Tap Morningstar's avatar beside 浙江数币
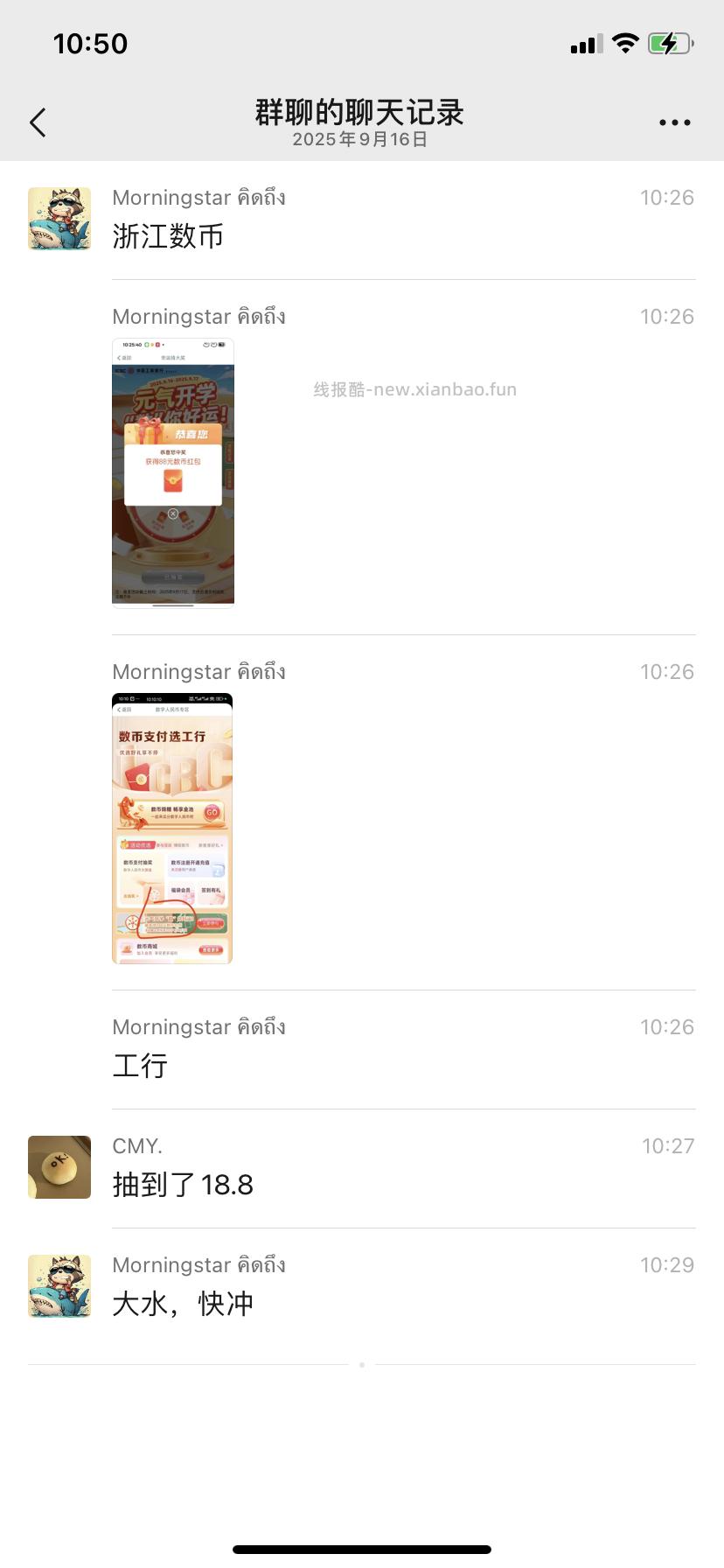Viewport: 724px width, 1568px height. pyautogui.click(x=59, y=219)
